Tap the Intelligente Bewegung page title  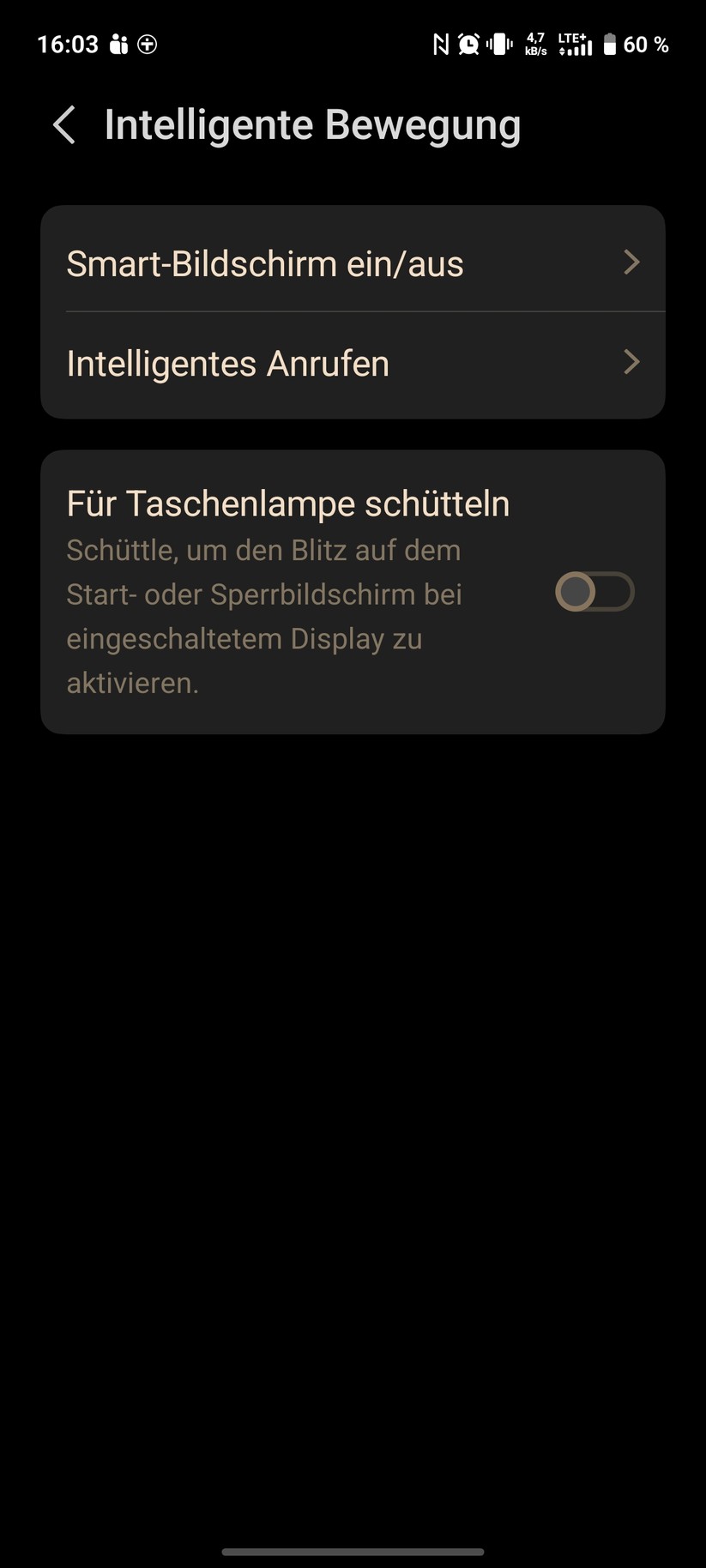[x=312, y=125]
